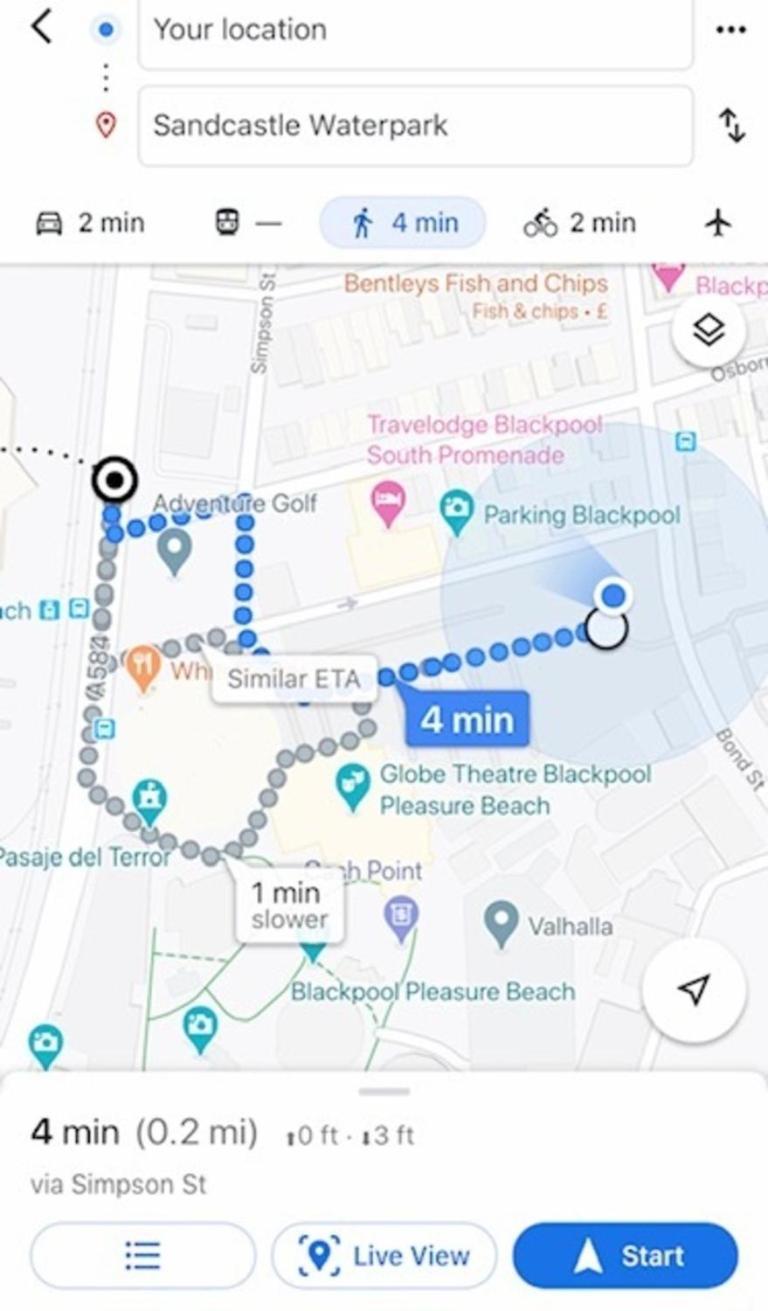Image resolution: width=768 pixels, height=1311 pixels.
Task: Open the three-dot overflow menu
Action: pos(731,30)
